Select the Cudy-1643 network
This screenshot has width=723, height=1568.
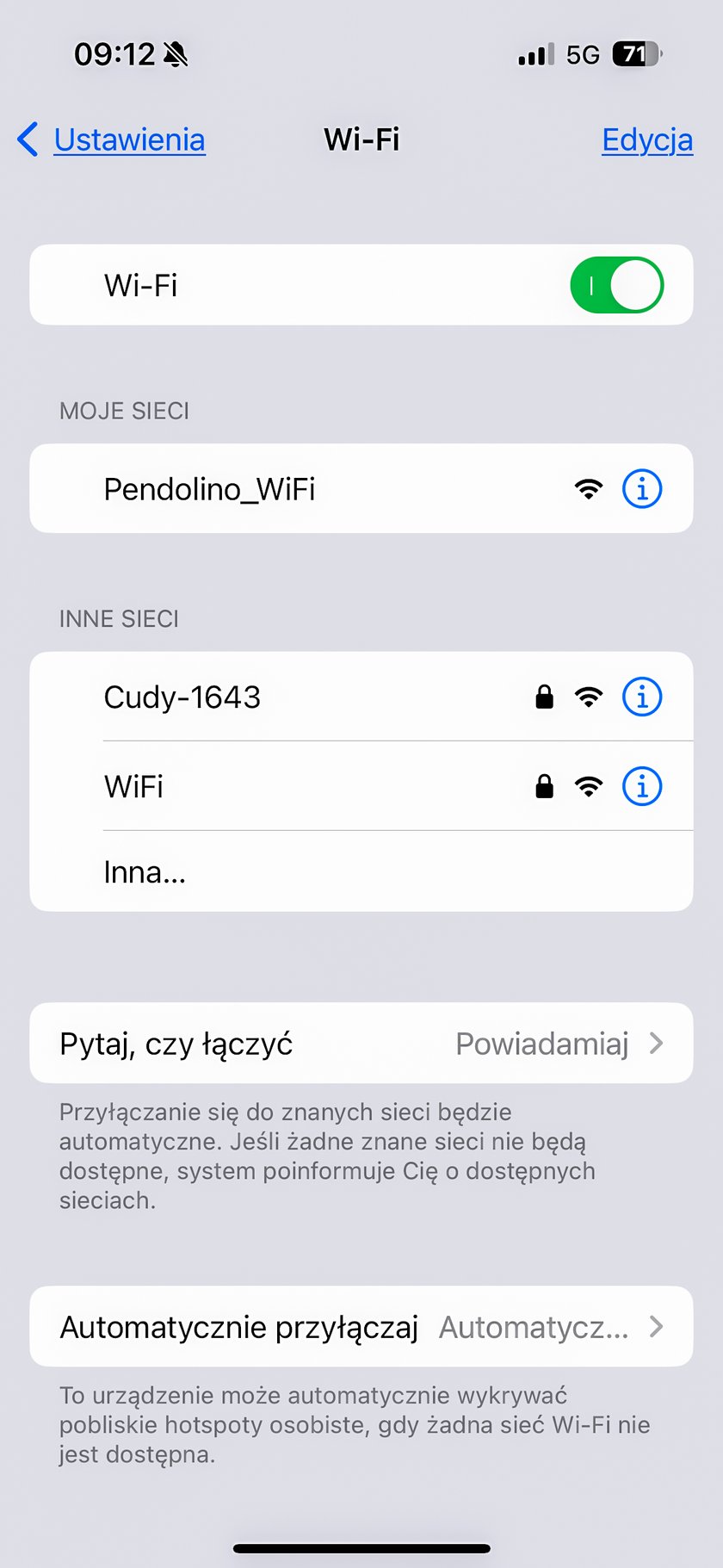coord(182,697)
